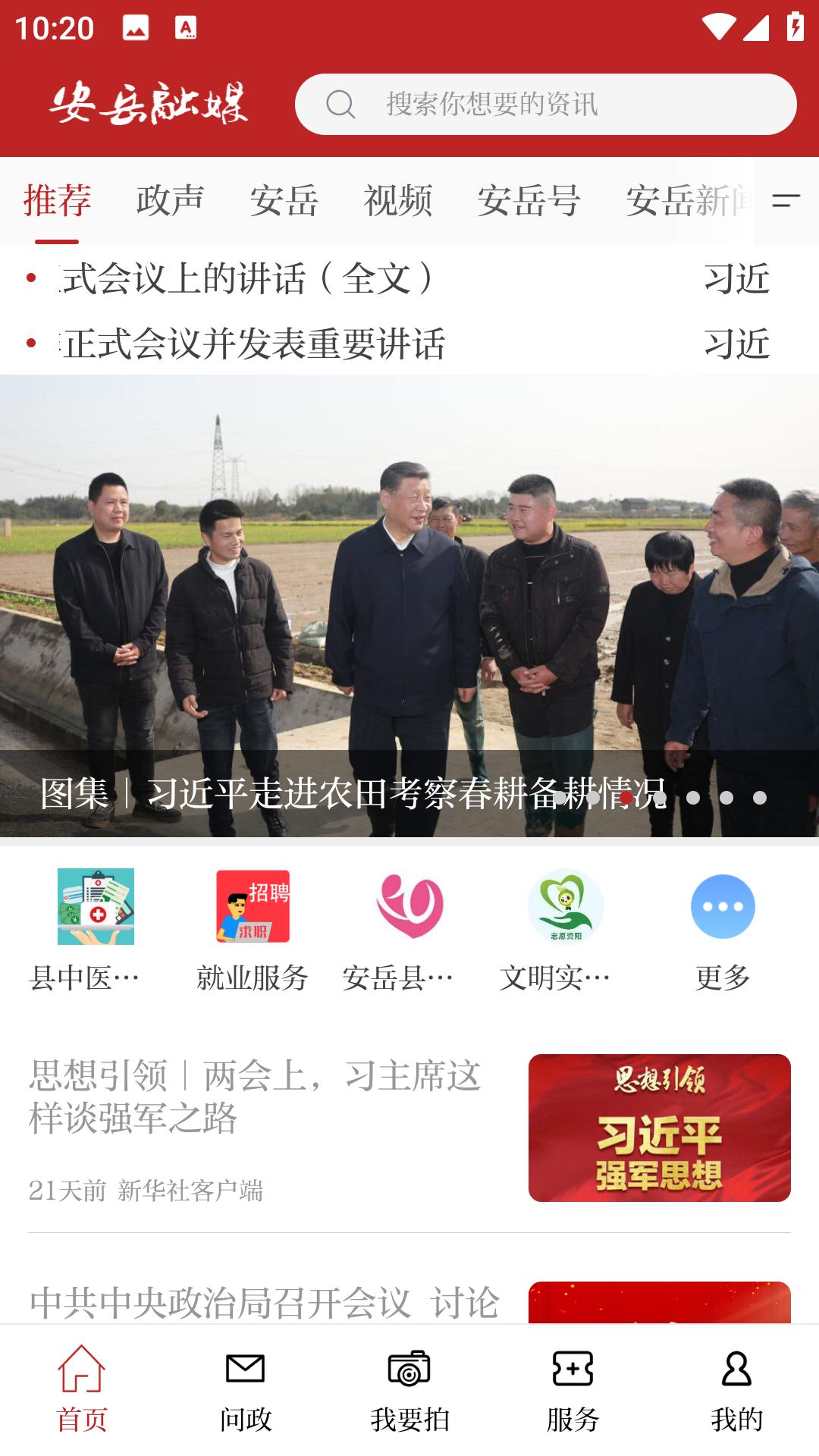Switch to the 视频 tab
The height and width of the screenshot is (1456, 819).
398,201
